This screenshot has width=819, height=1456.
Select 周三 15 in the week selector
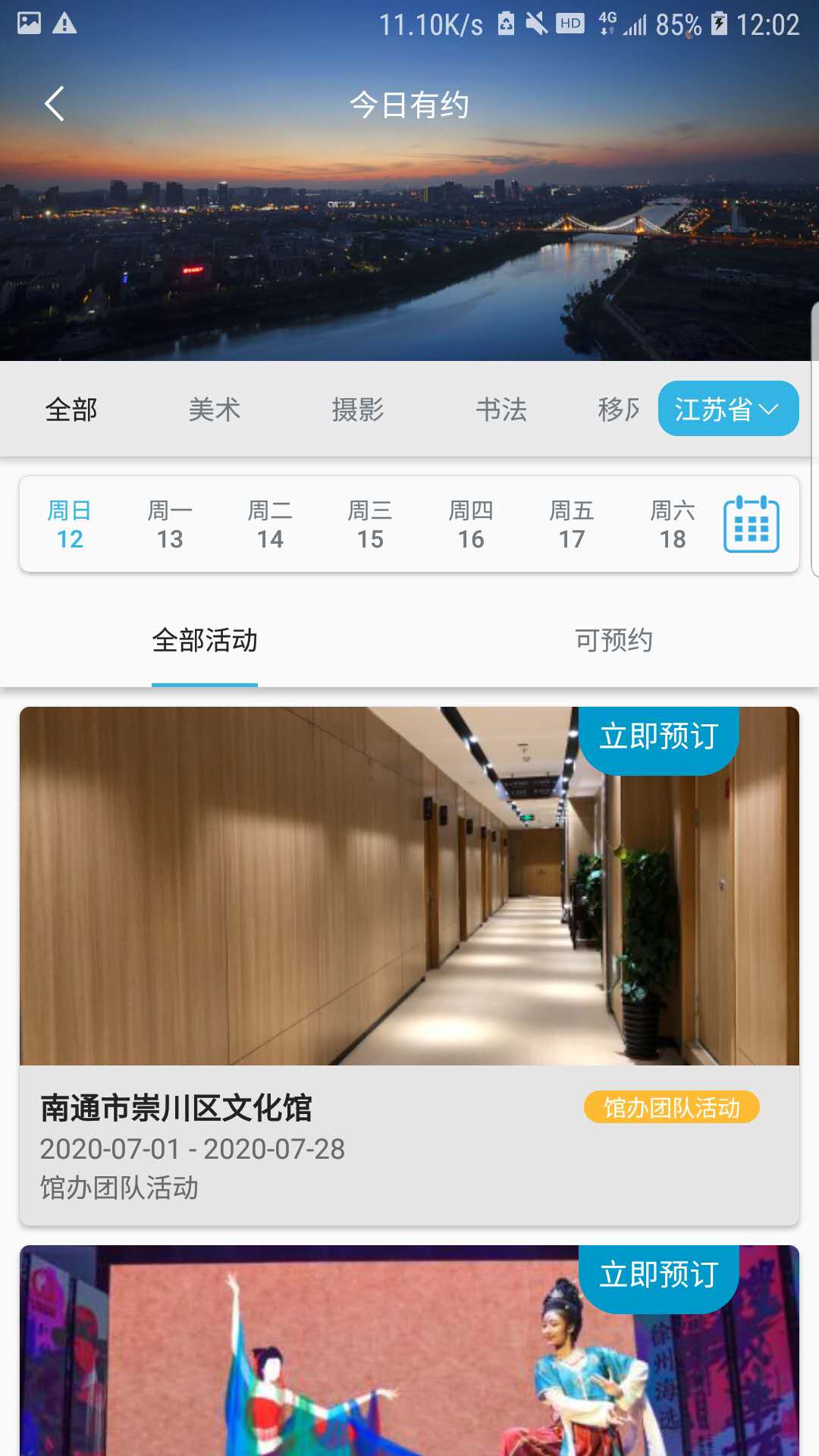(371, 525)
